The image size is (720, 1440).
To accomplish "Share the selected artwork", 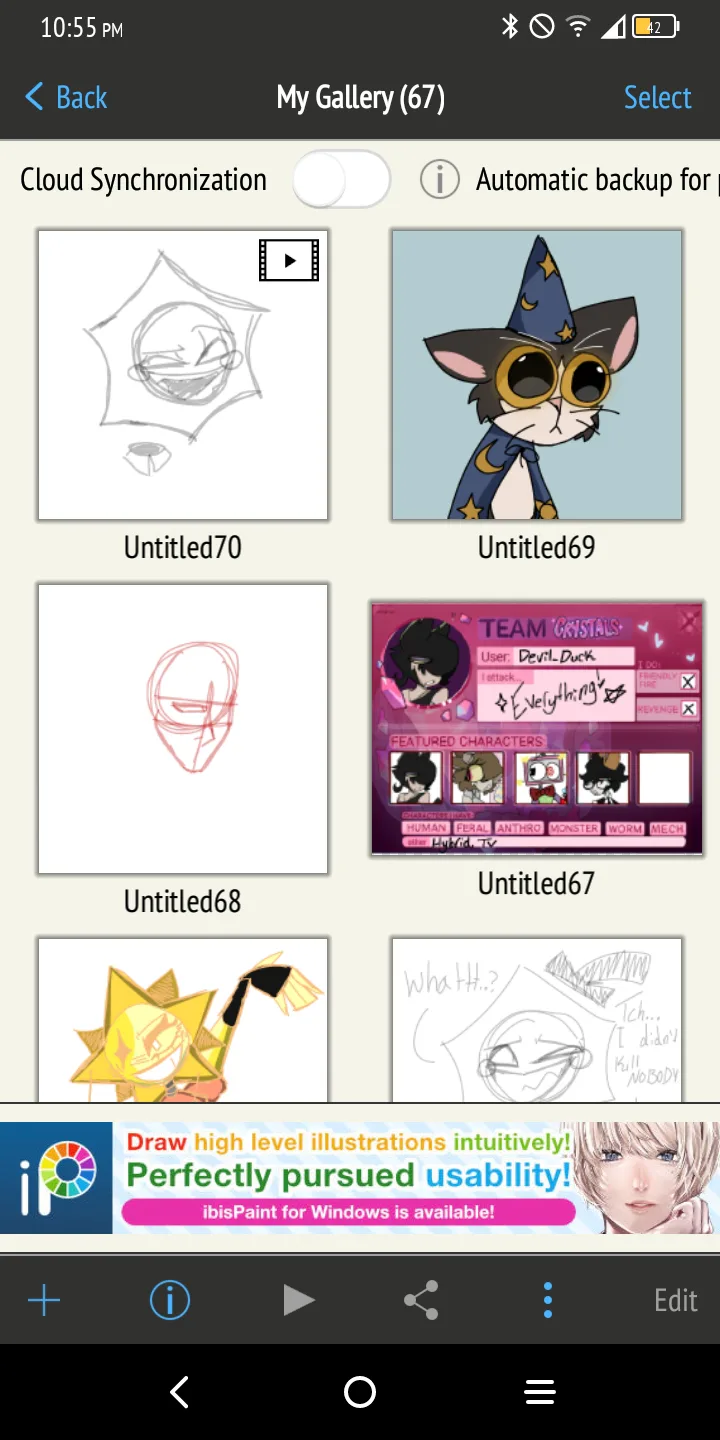I will pos(421,1300).
